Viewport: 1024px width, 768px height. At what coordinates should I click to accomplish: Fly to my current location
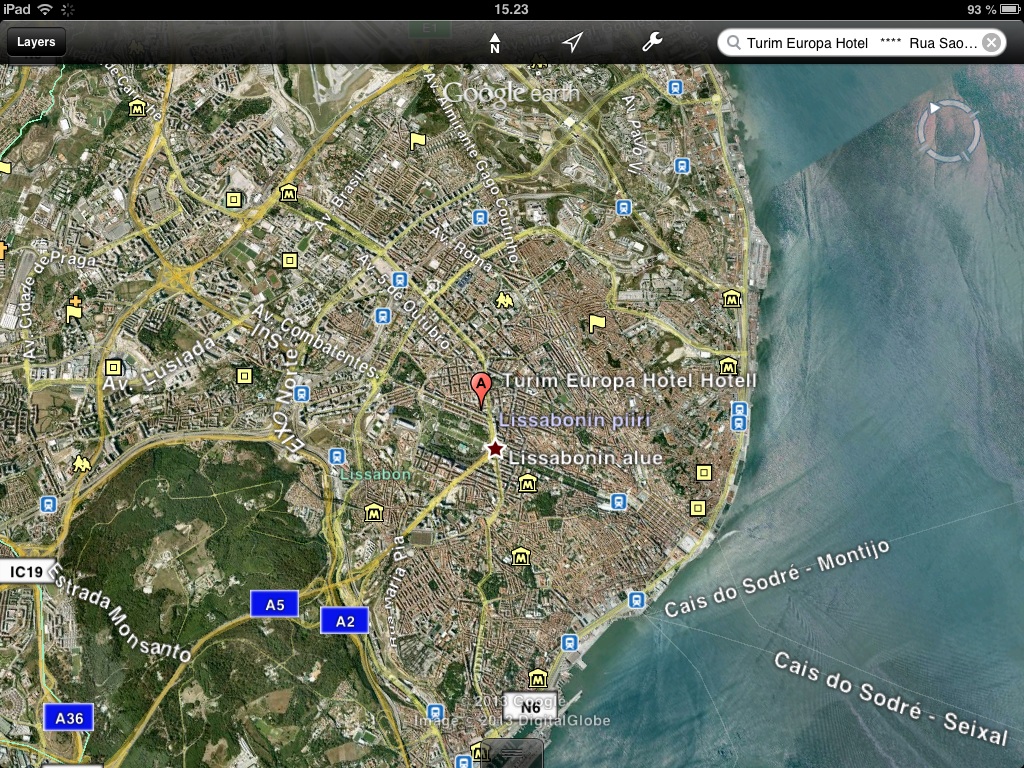[x=572, y=42]
